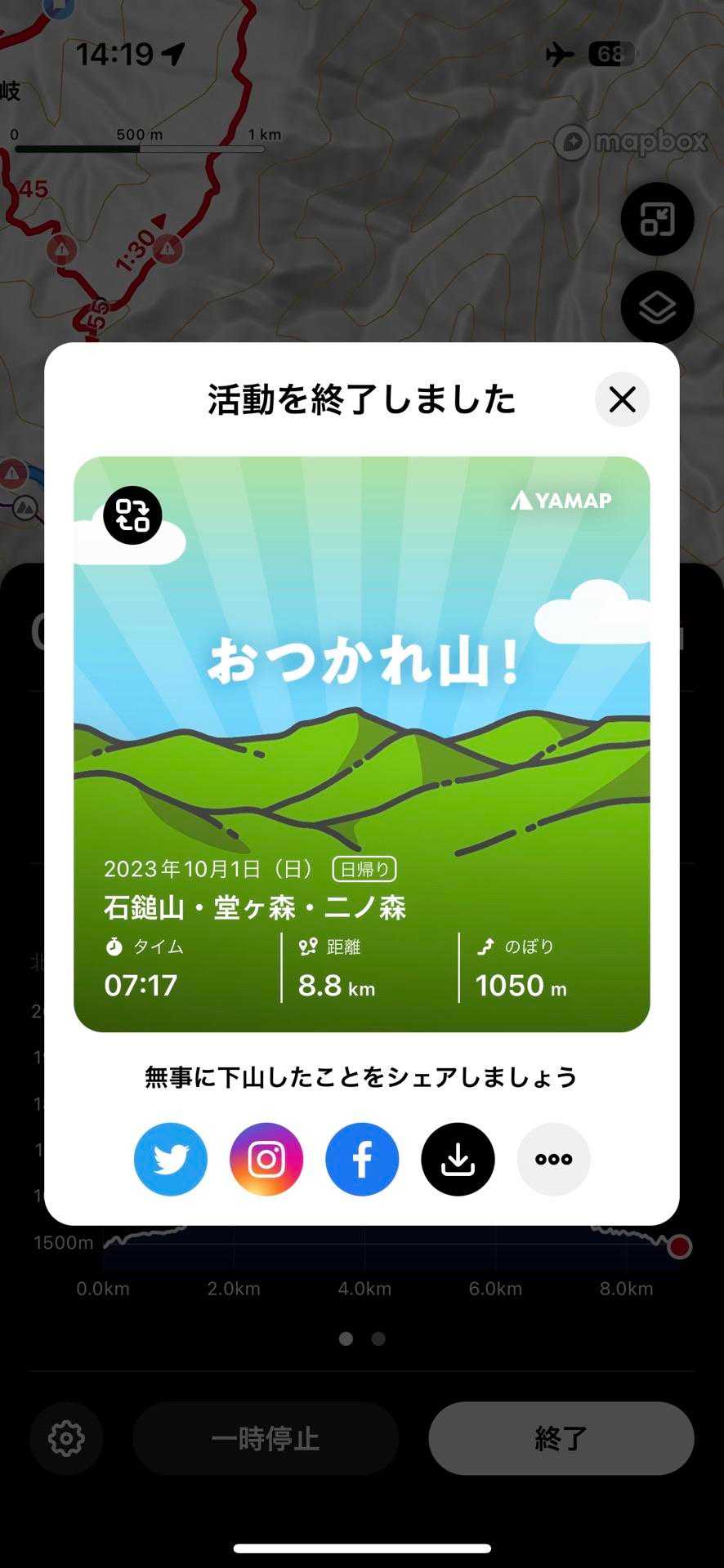Close the activity finished dialog
This screenshot has height=1568, width=724.
622,399
